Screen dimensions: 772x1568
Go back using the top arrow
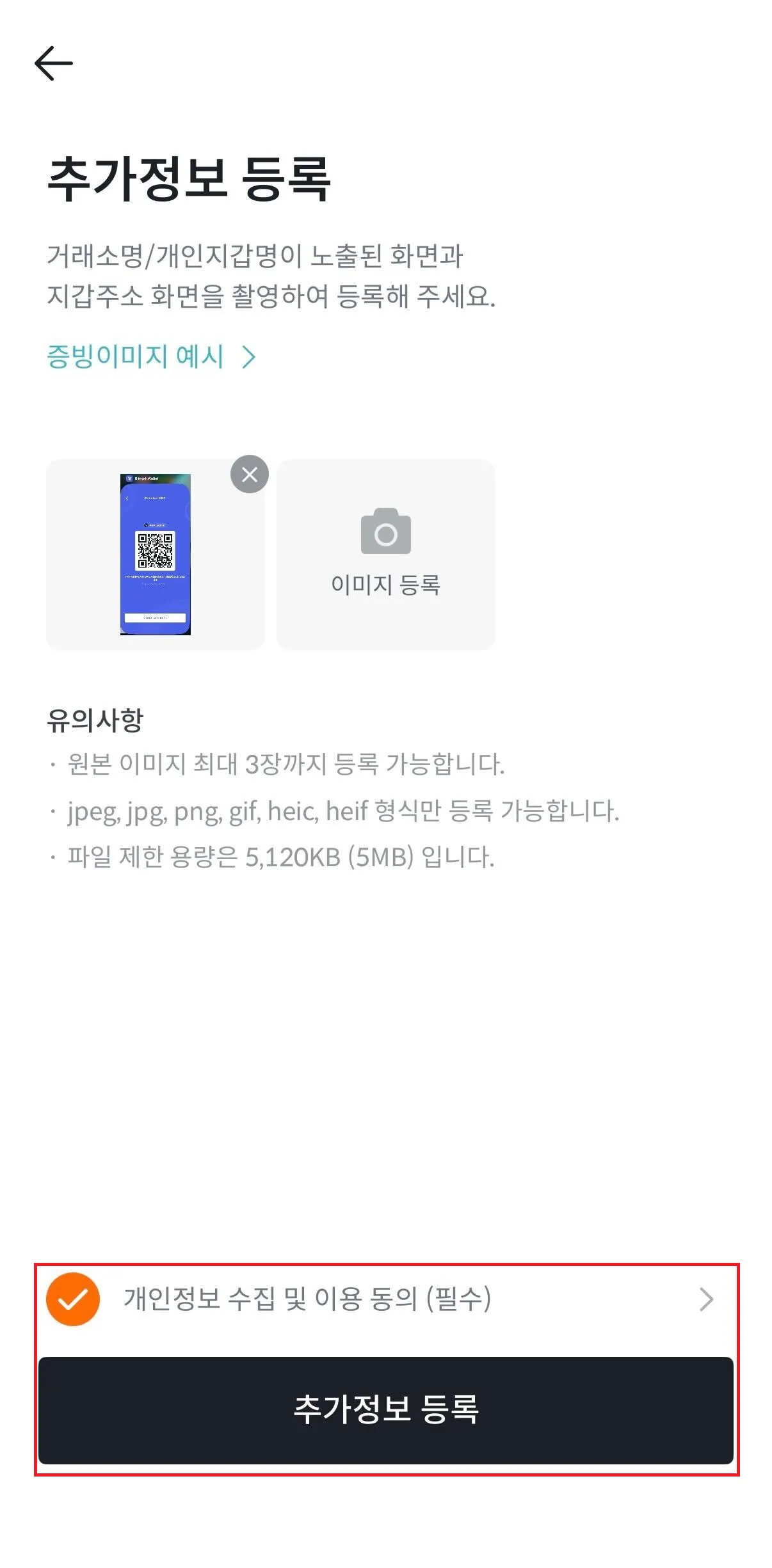pos(54,63)
